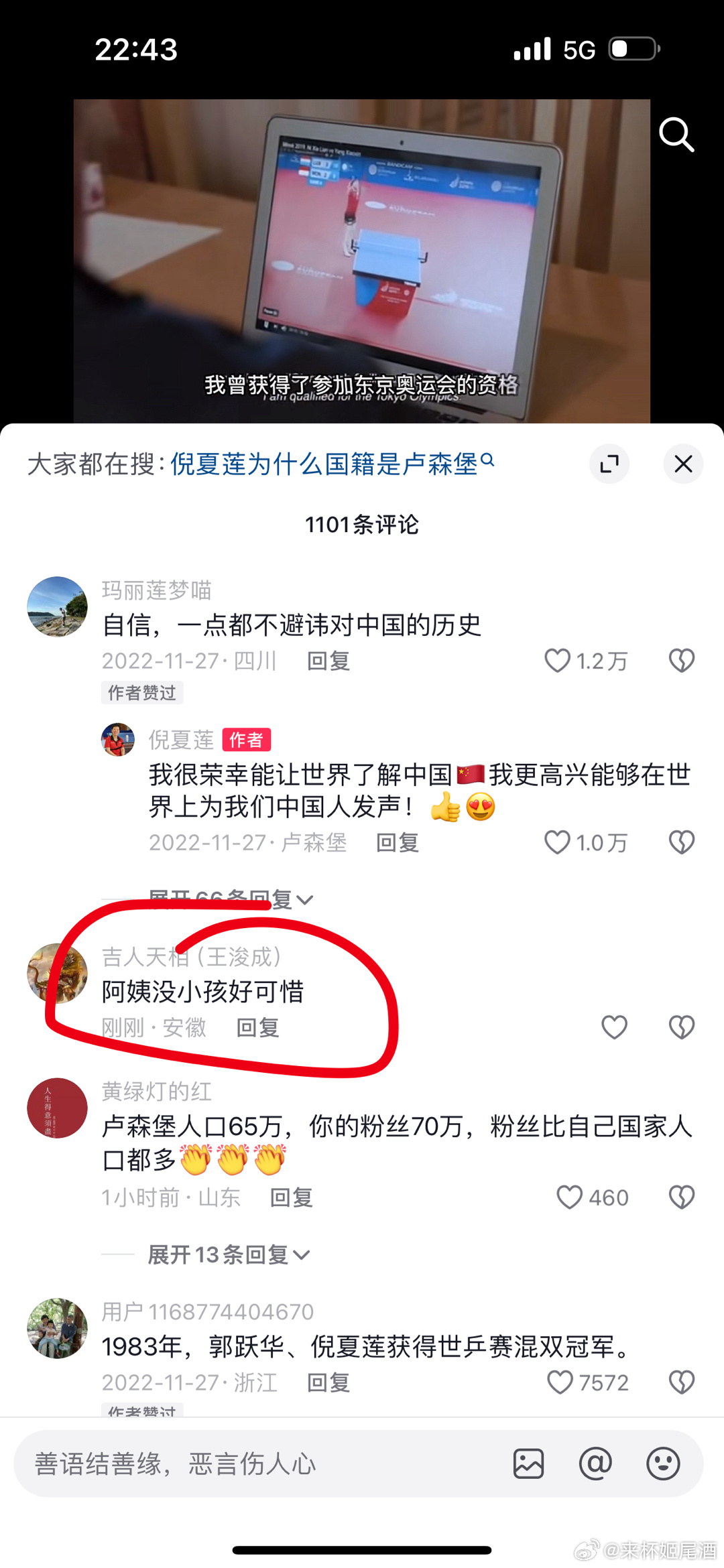Viewport: 724px width, 1568px height.
Task: Open the emoji picker
Action: (663, 1464)
